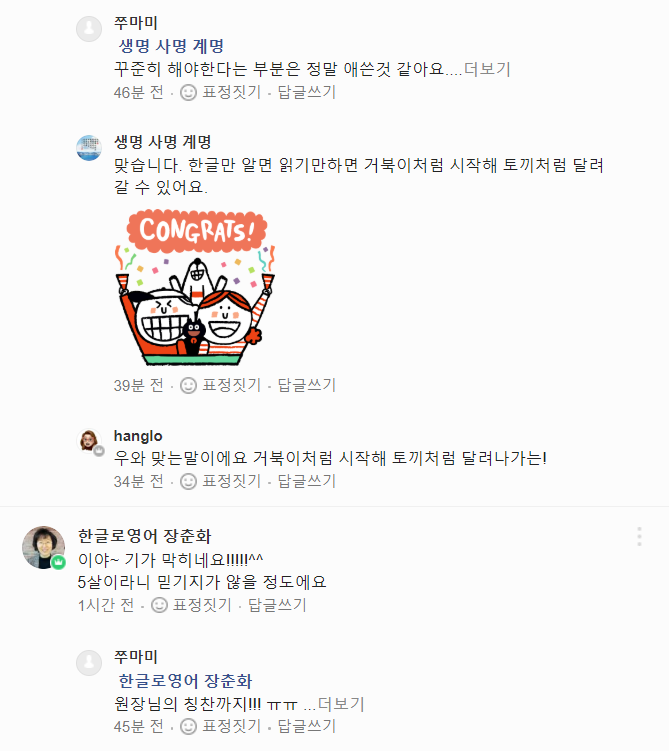The height and width of the screenshot is (751, 669).
Task: Open 한글로영어 장춘화's profile photo
Action: pyautogui.click(x=44, y=547)
